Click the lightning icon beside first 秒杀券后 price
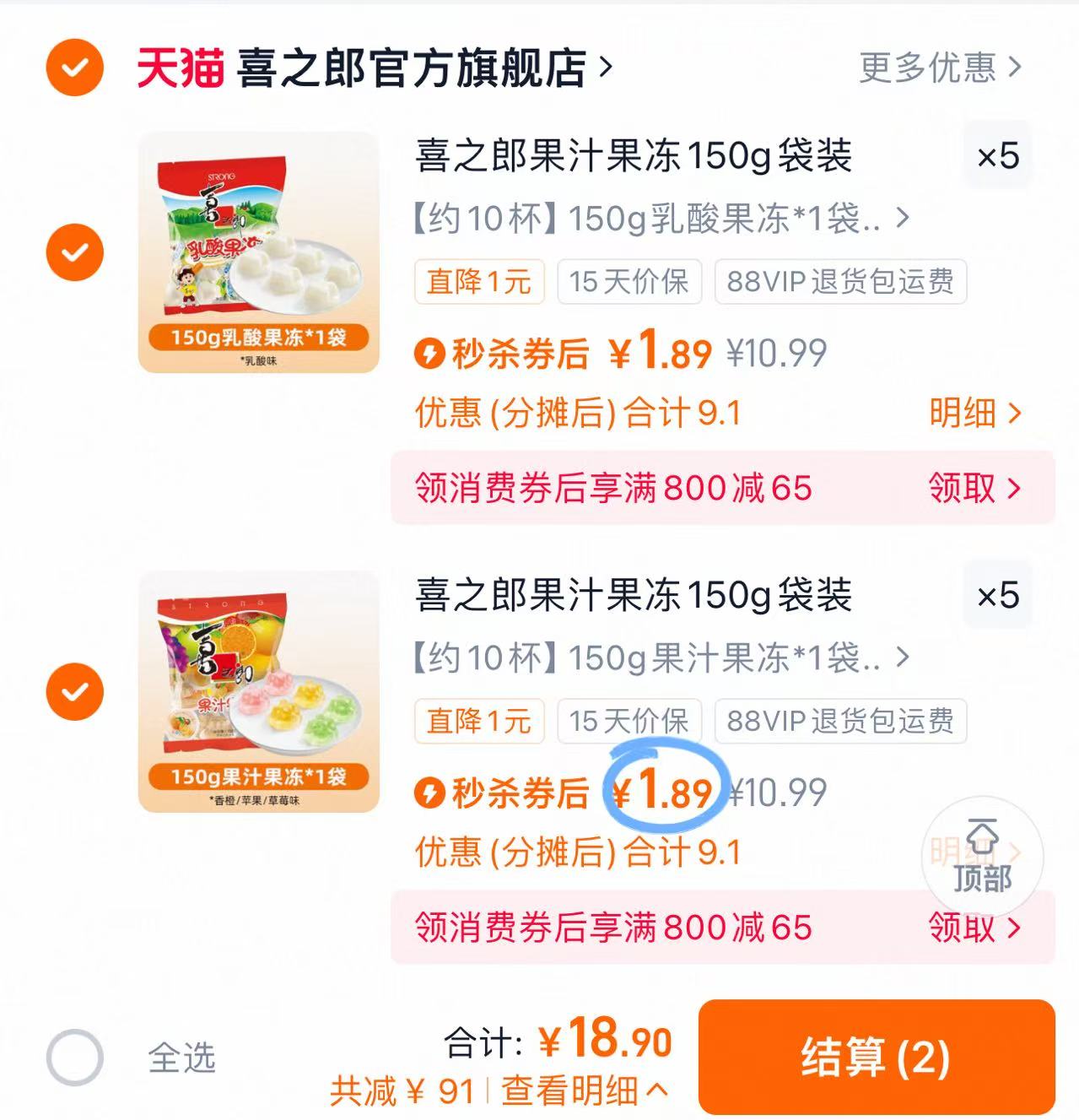The image size is (1079, 1120). point(431,354)
